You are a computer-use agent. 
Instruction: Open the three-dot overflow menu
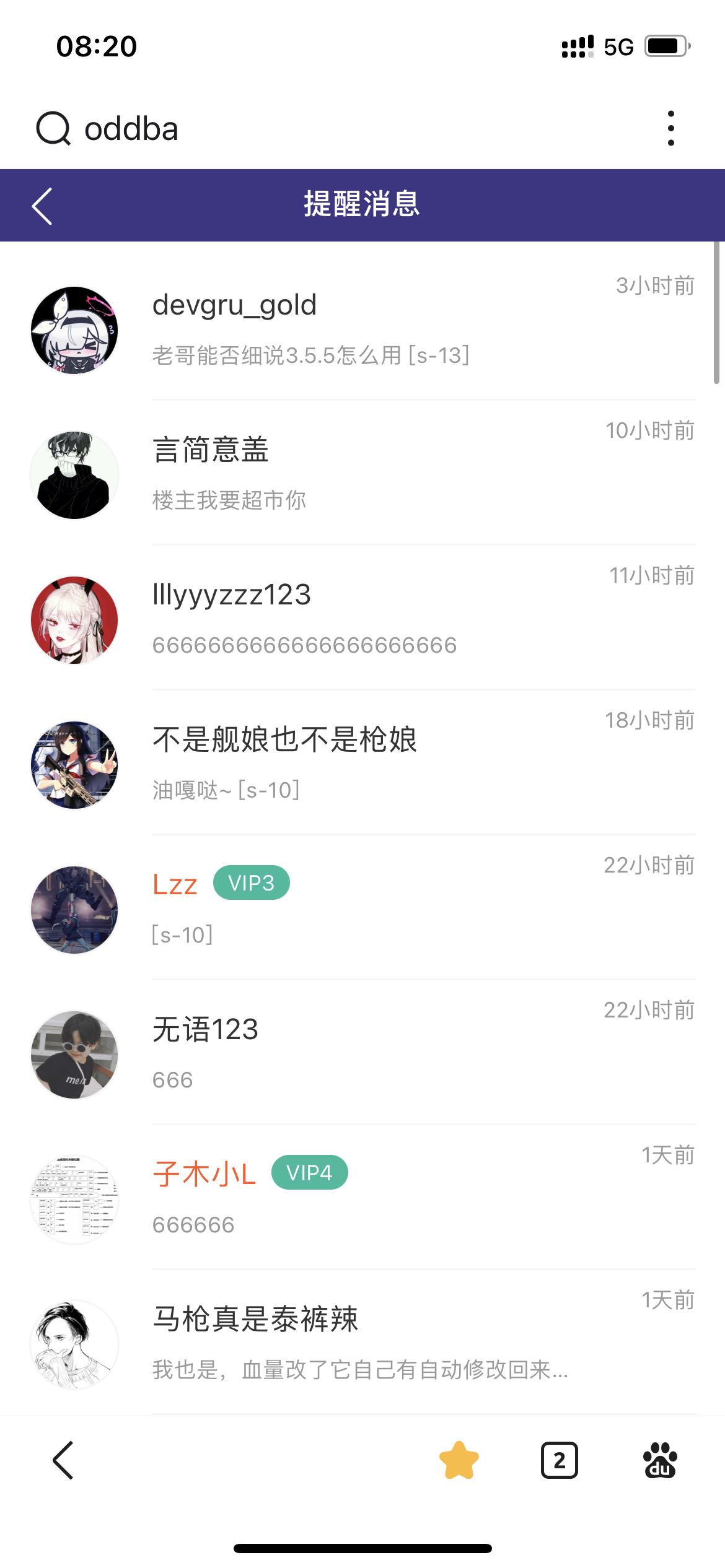[670, 128]
